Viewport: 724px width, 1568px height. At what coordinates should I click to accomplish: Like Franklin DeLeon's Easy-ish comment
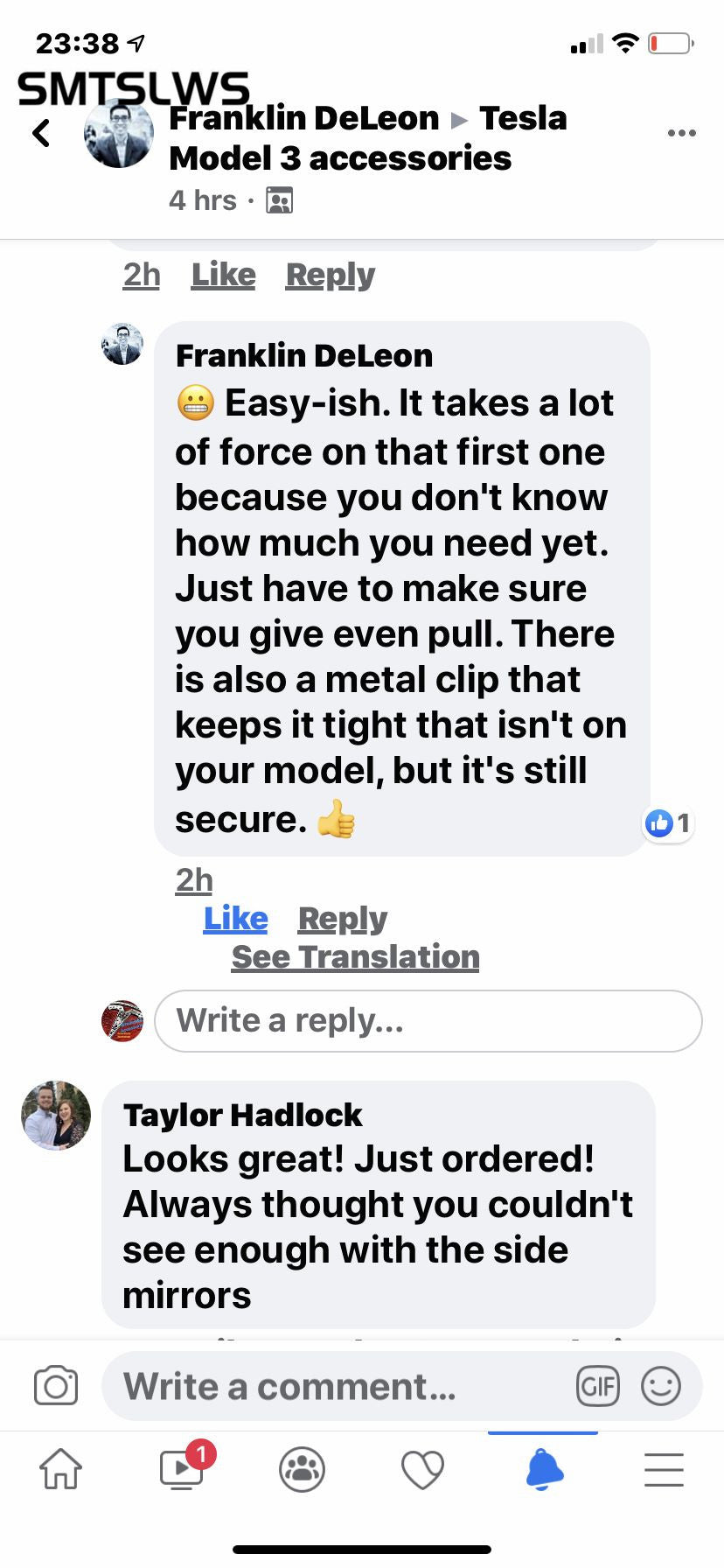235,919
